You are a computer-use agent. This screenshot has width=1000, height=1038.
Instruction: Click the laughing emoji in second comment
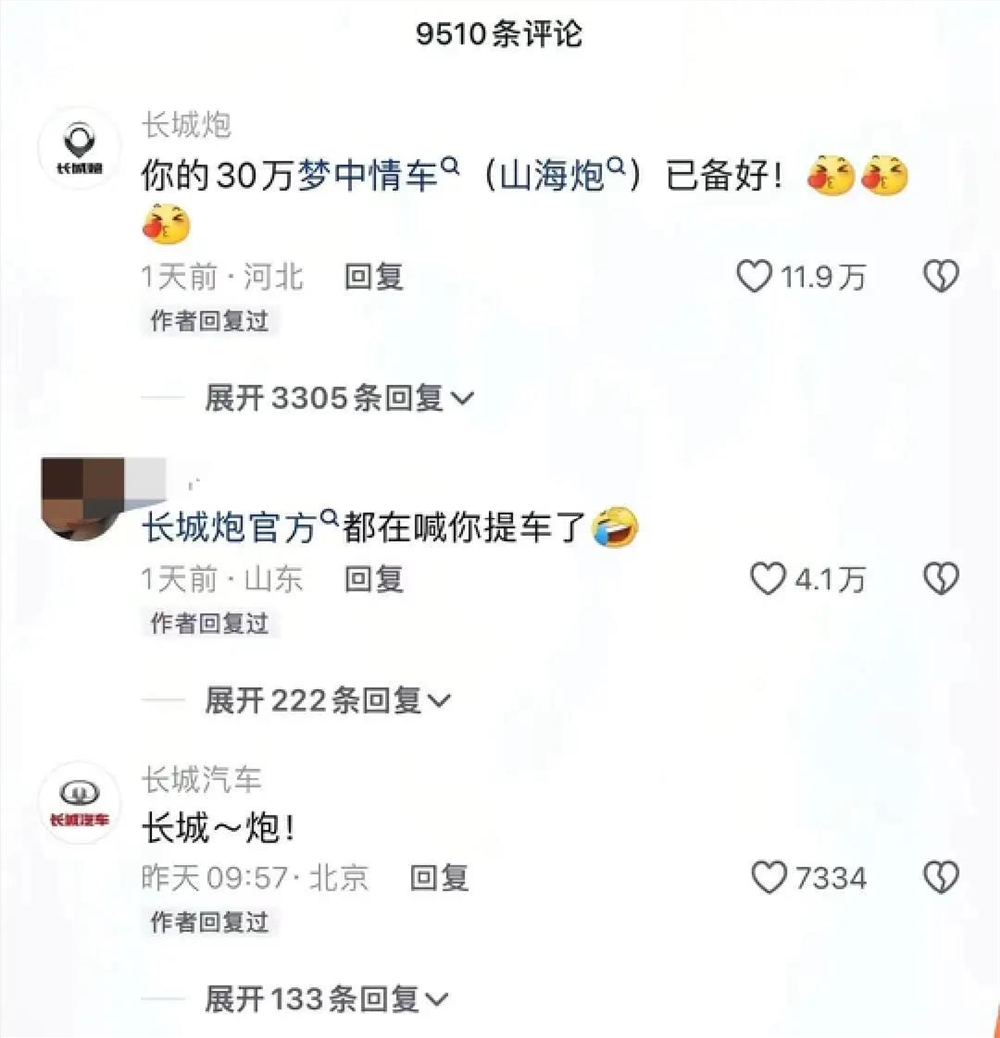click(x=615, y=528)
